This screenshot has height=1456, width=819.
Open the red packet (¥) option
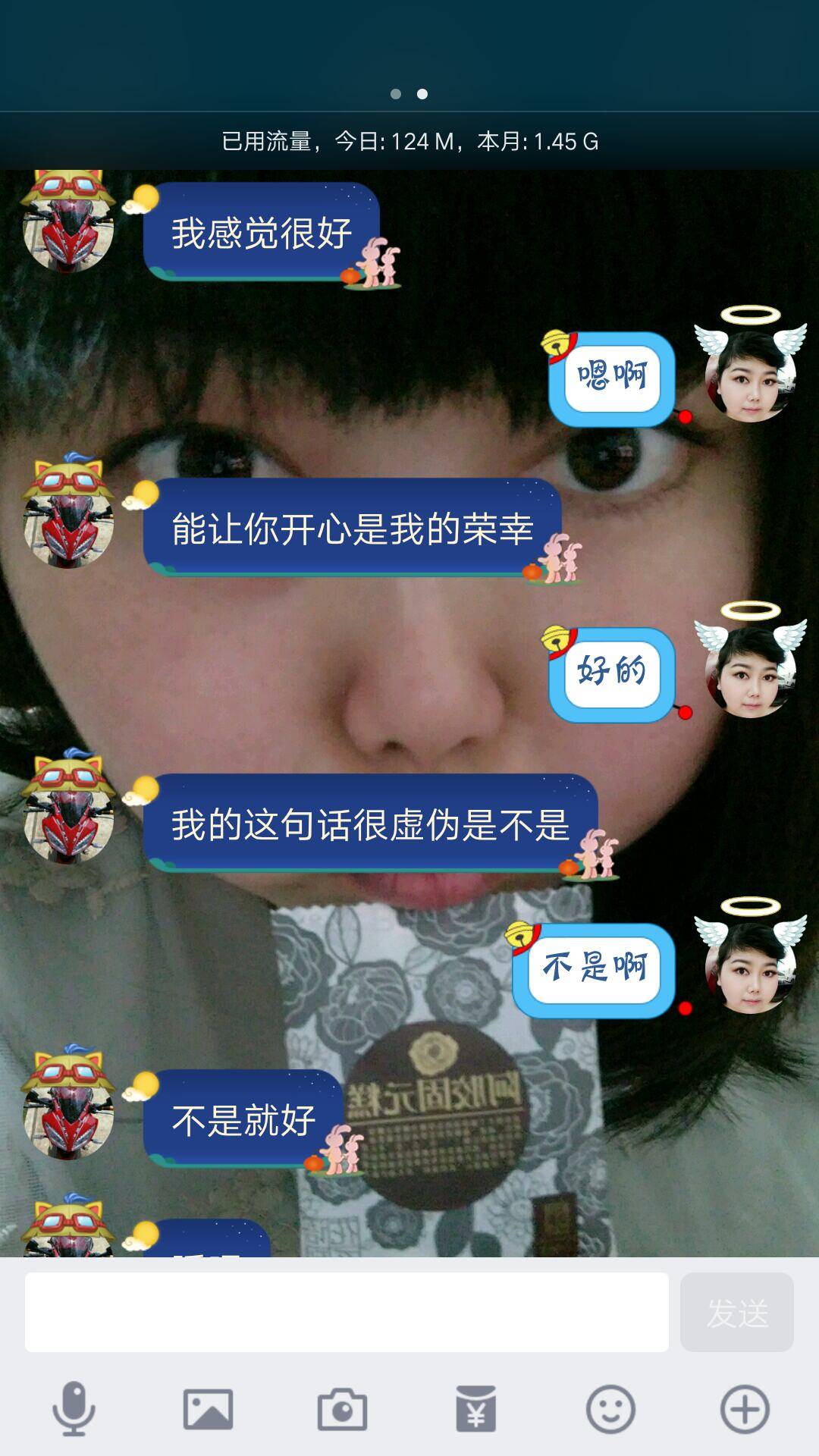[476, 1409]
